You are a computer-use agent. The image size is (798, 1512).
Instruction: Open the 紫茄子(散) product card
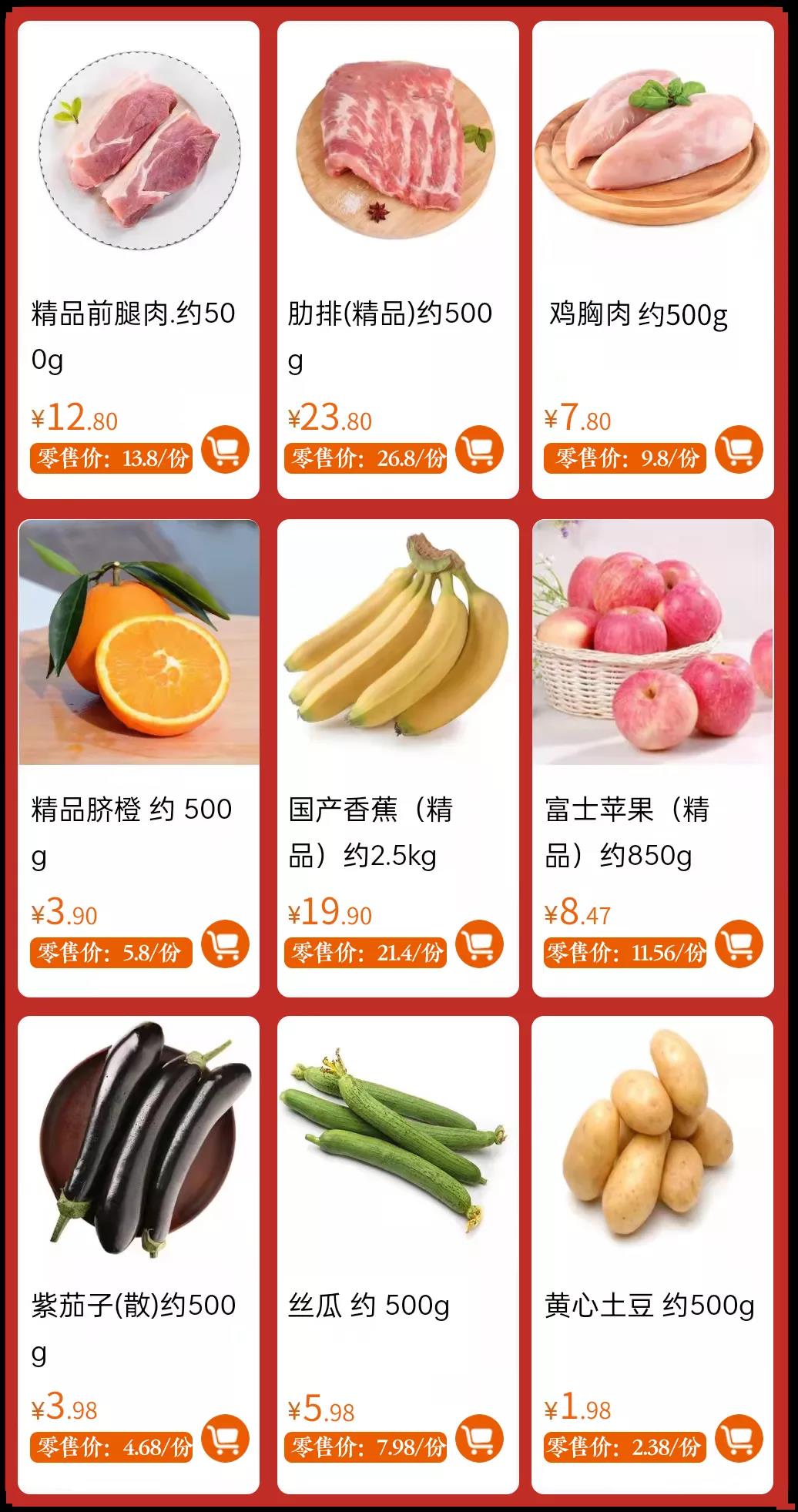click(139, 1140)
